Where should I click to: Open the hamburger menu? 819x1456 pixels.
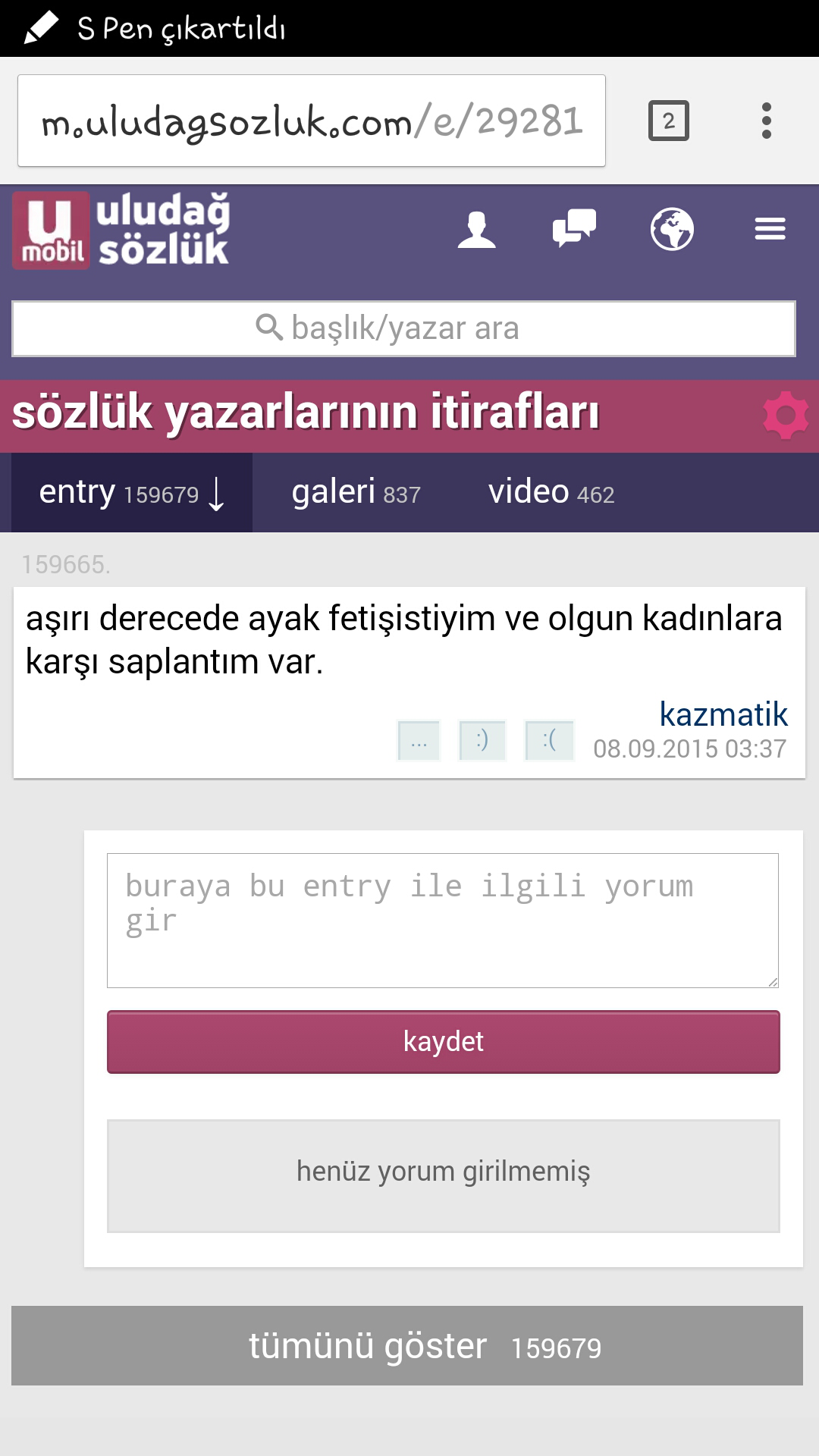(770, 229)
